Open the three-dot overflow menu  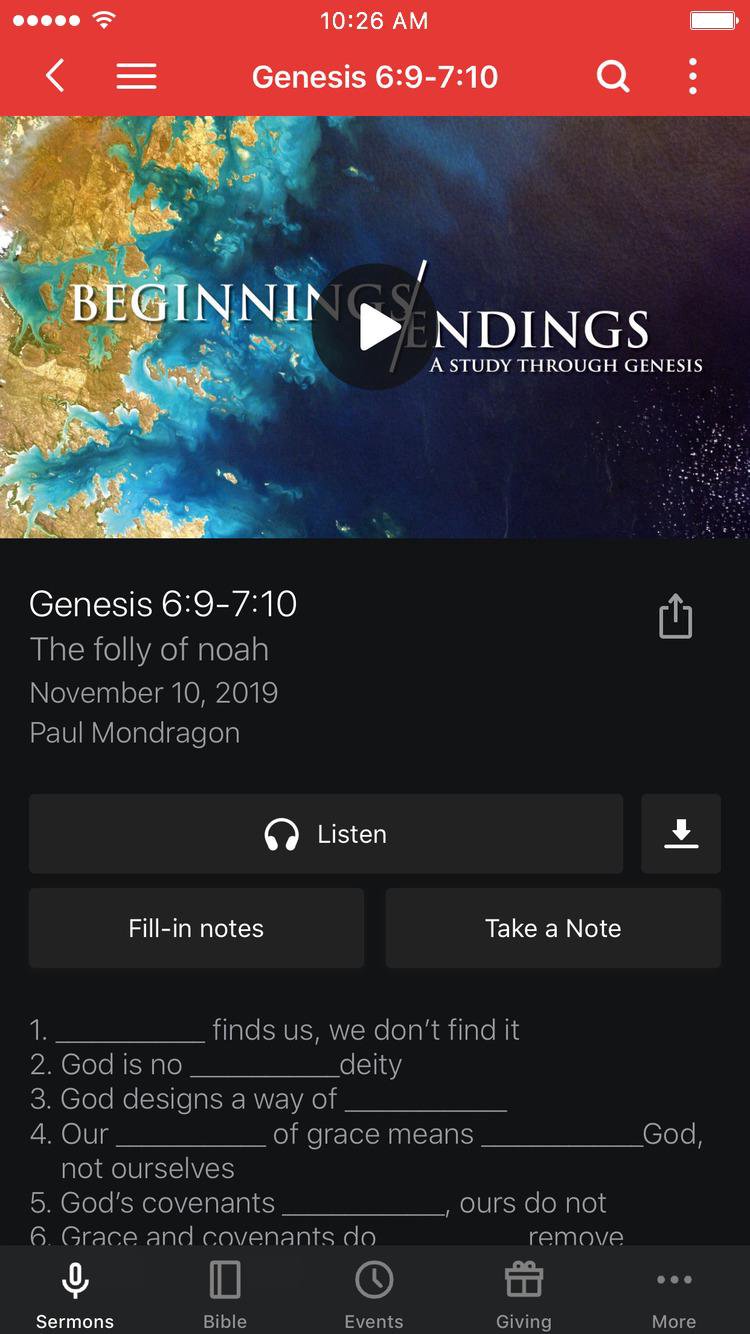pos(692,76)
